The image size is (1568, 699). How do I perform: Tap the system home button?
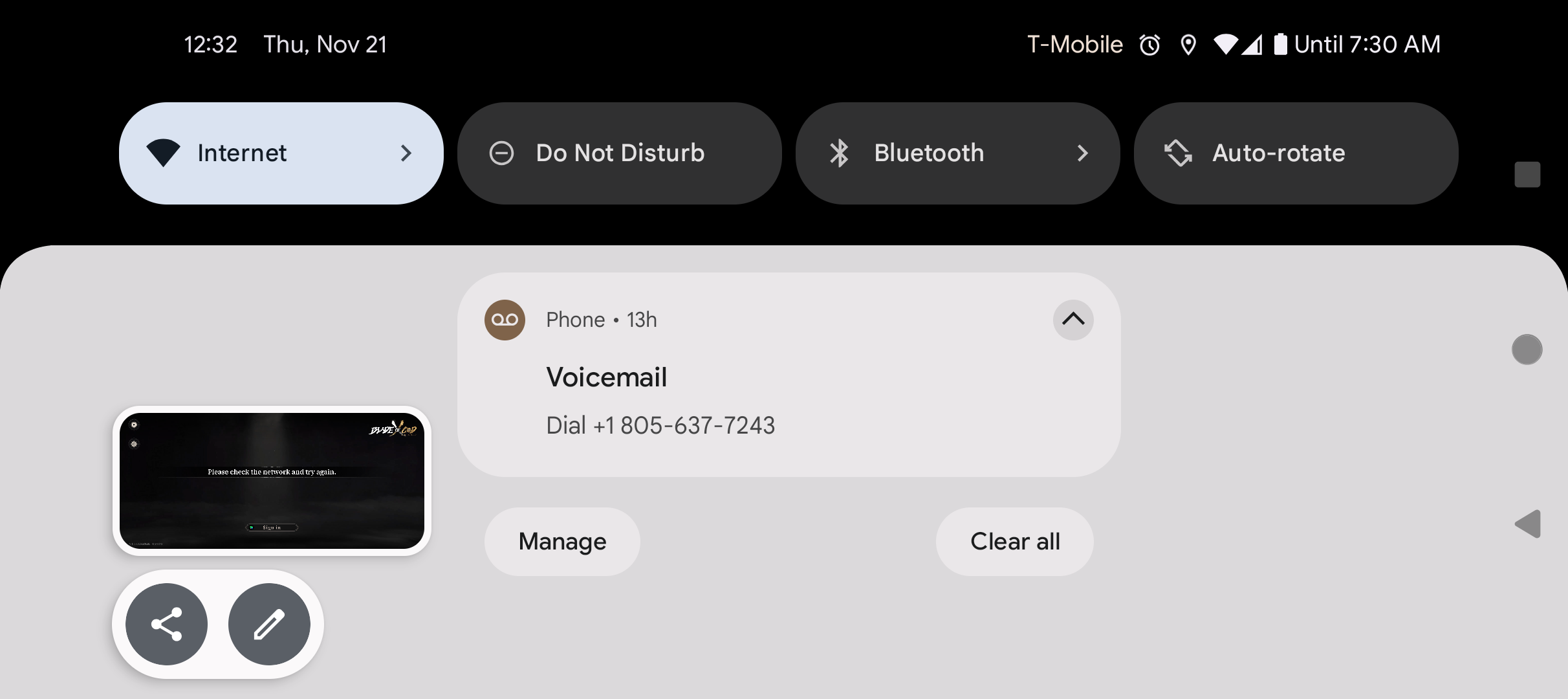point(1527,349)
